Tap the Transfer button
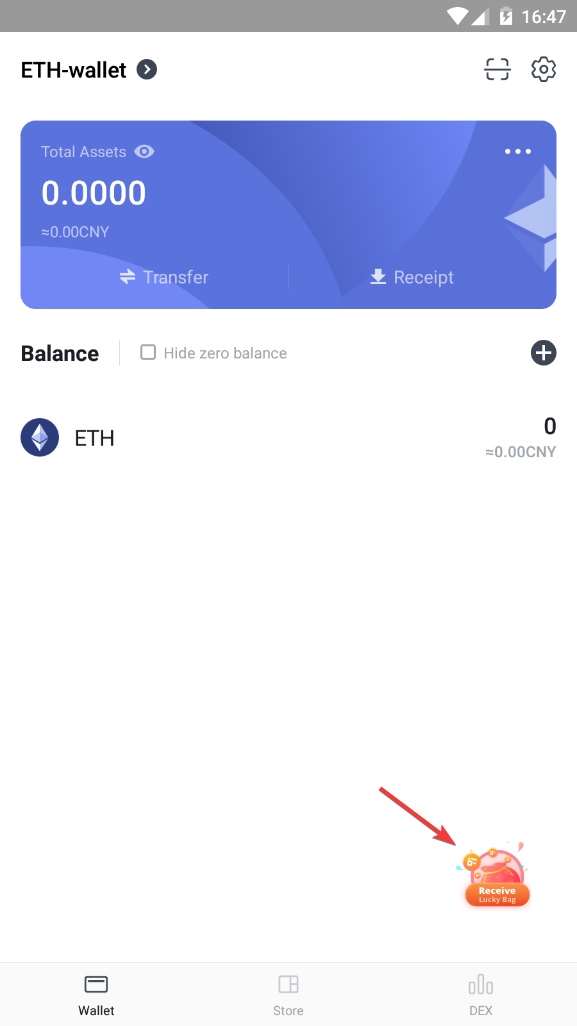The image size is (577, 1026). [x=164, y=277]
